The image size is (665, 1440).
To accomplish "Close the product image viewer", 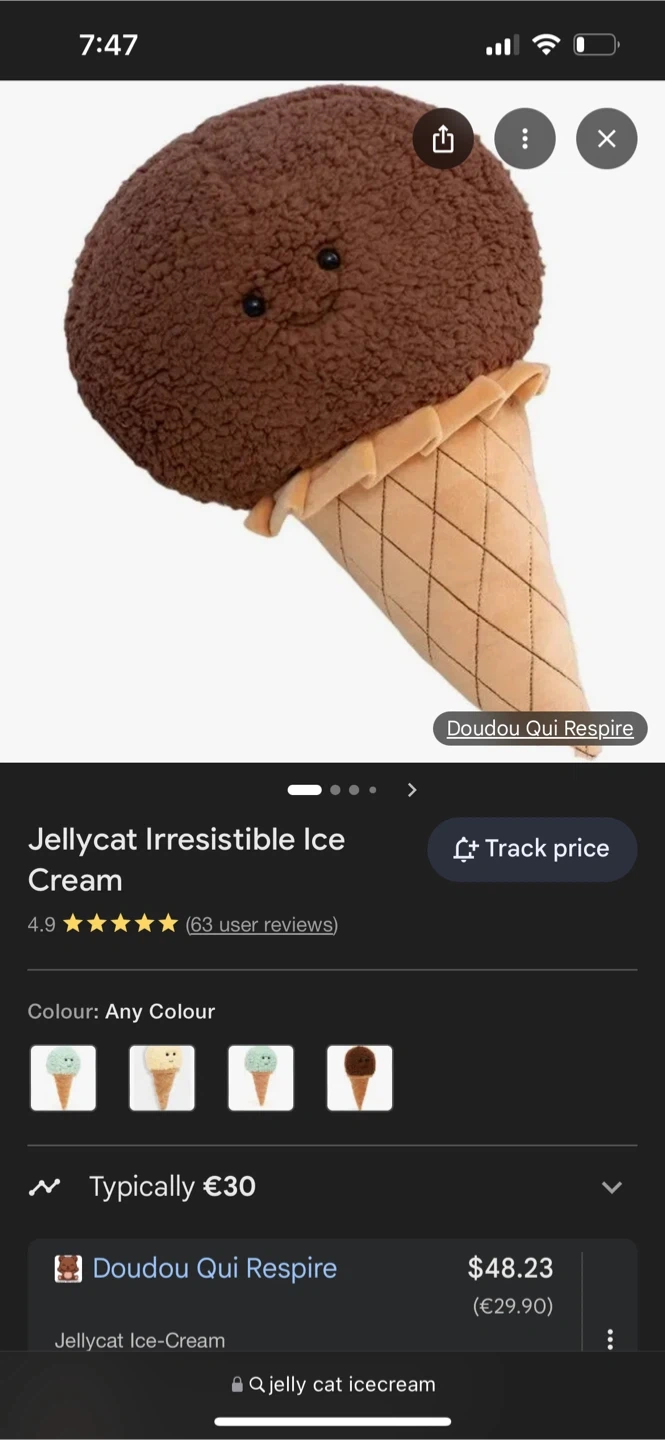I will (x=607, y=139).
